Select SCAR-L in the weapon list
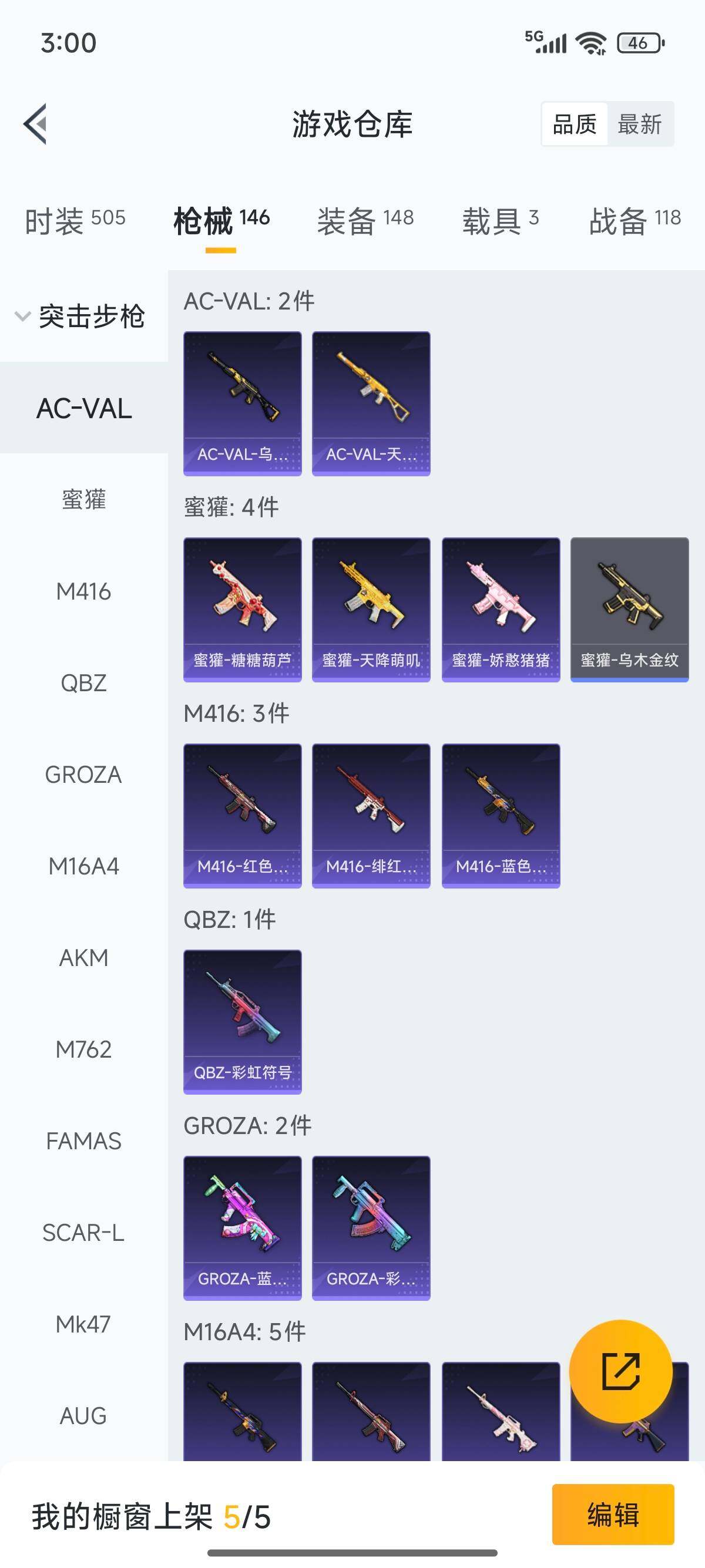Viewport: 705px width, 1568px height. pyautogui.click(x=83, y=1233)
